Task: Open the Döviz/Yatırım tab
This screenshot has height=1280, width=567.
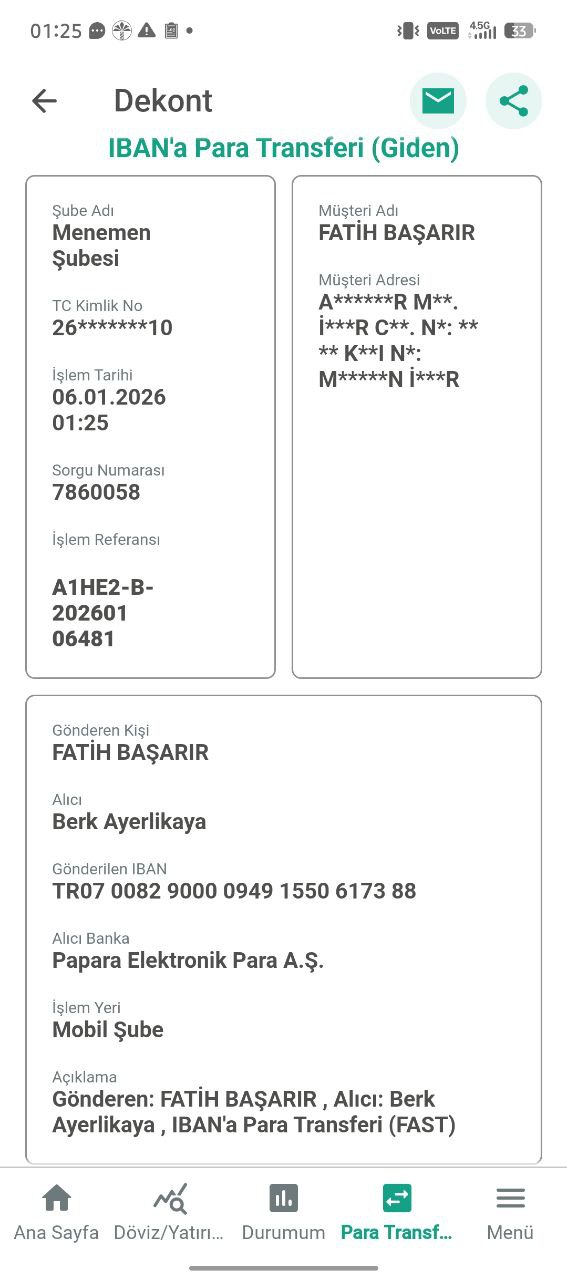Action: tap(170, 1213)
